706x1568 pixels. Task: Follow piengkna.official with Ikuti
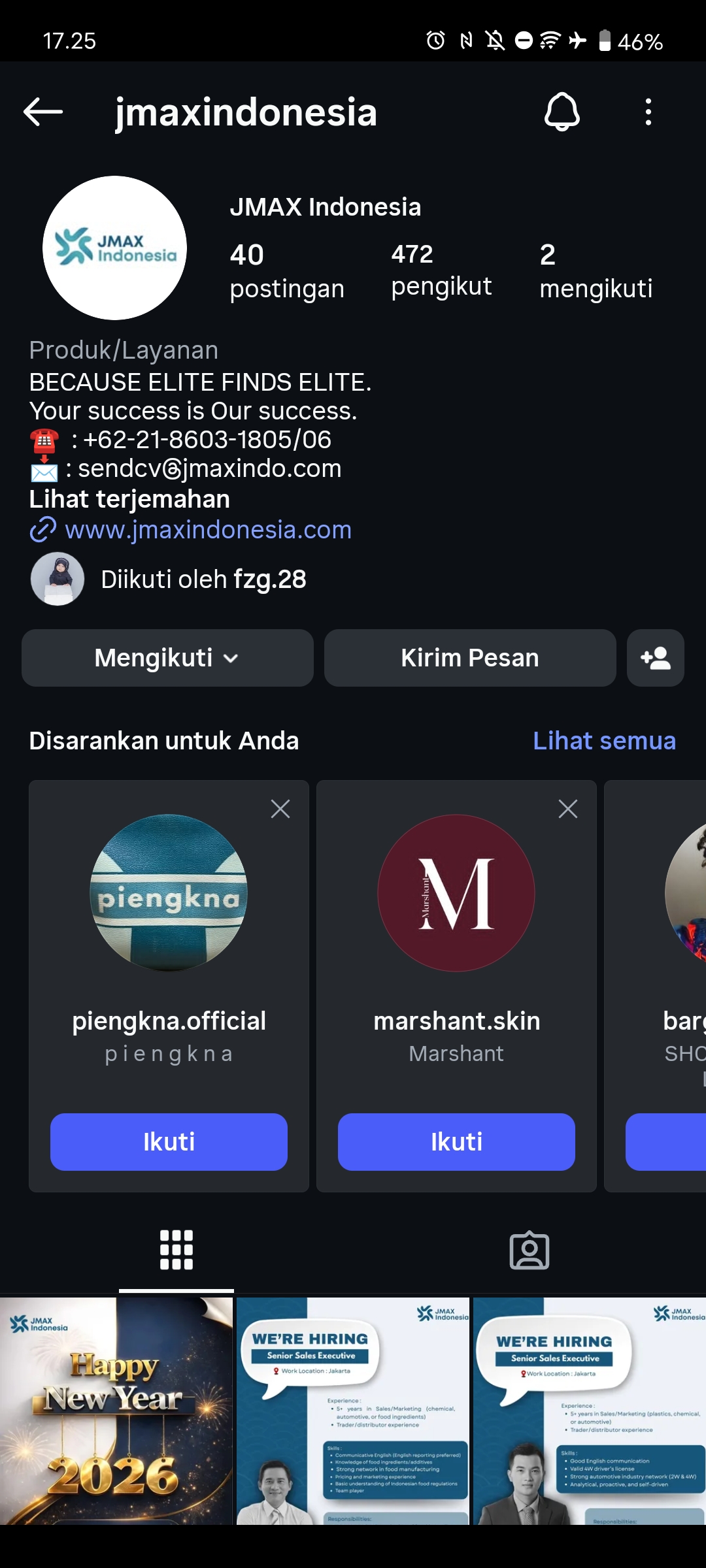(169, 1142)
